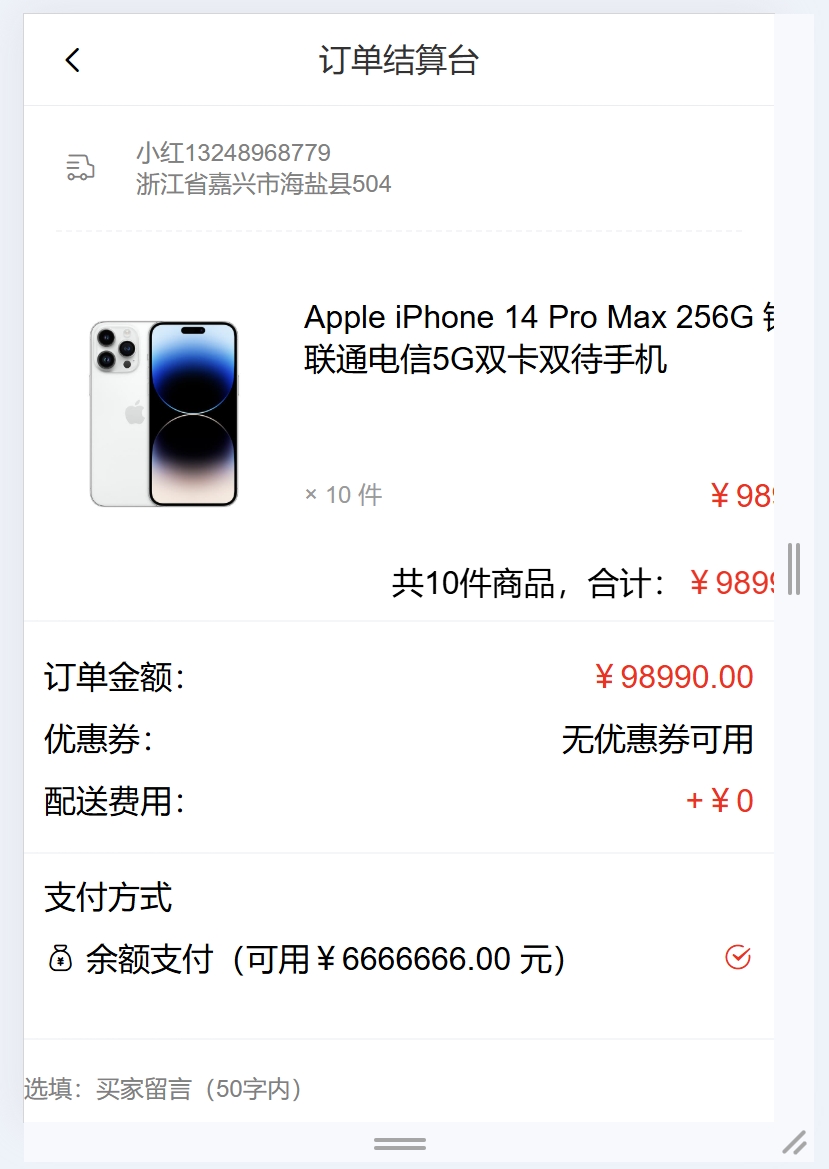Open the delivery address for 小红
This screenshot has width=829, height=1169.
[x=263, y=168]
